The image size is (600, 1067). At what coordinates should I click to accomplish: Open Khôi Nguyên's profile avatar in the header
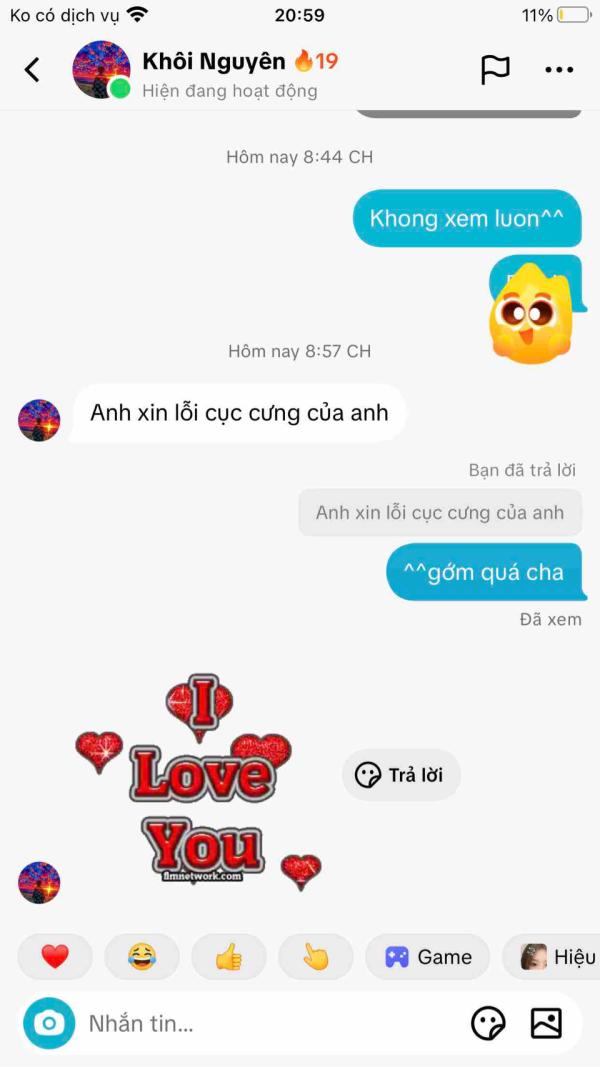tap(101, 70)
